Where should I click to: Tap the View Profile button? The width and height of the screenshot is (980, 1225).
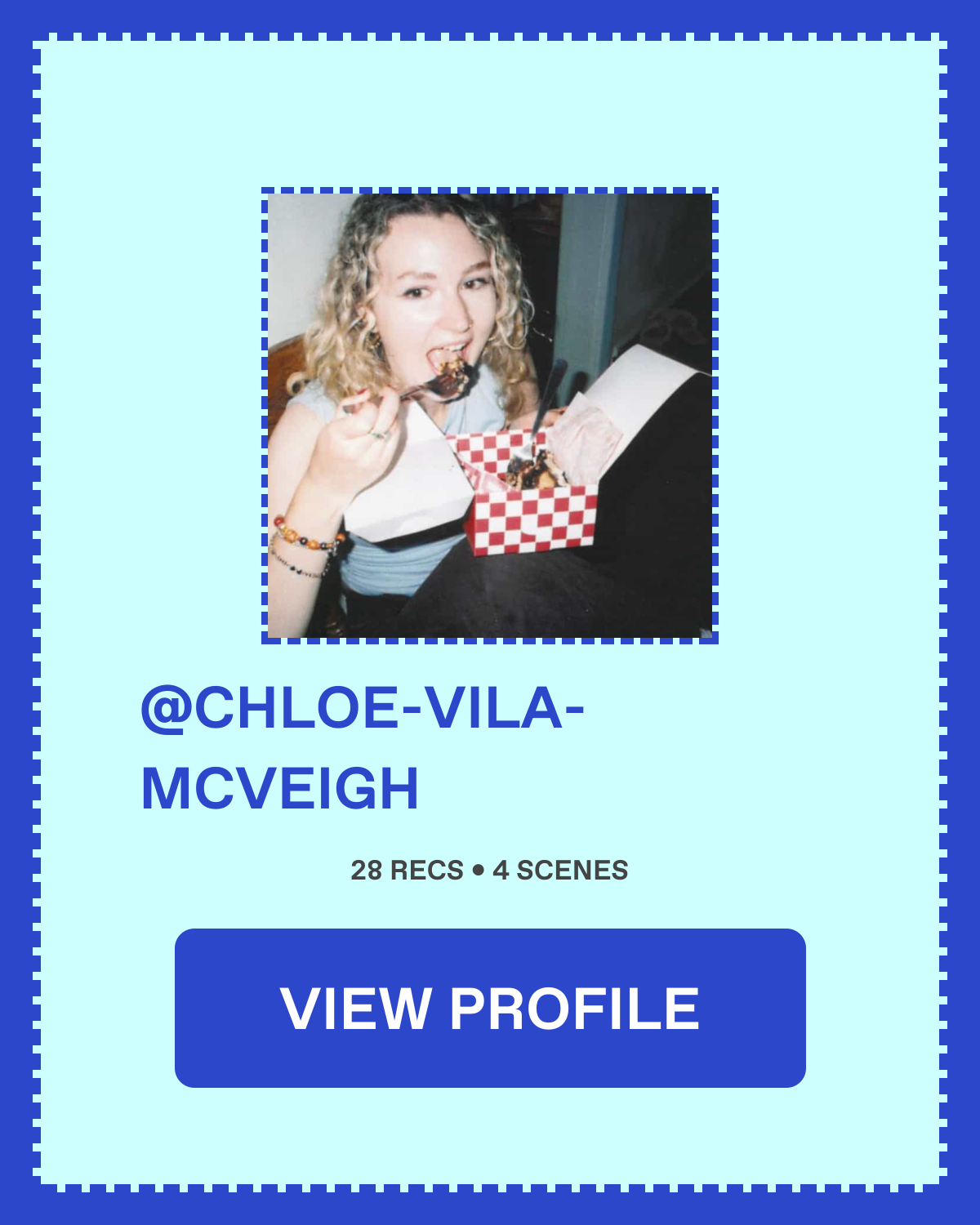coord(490,1008)
